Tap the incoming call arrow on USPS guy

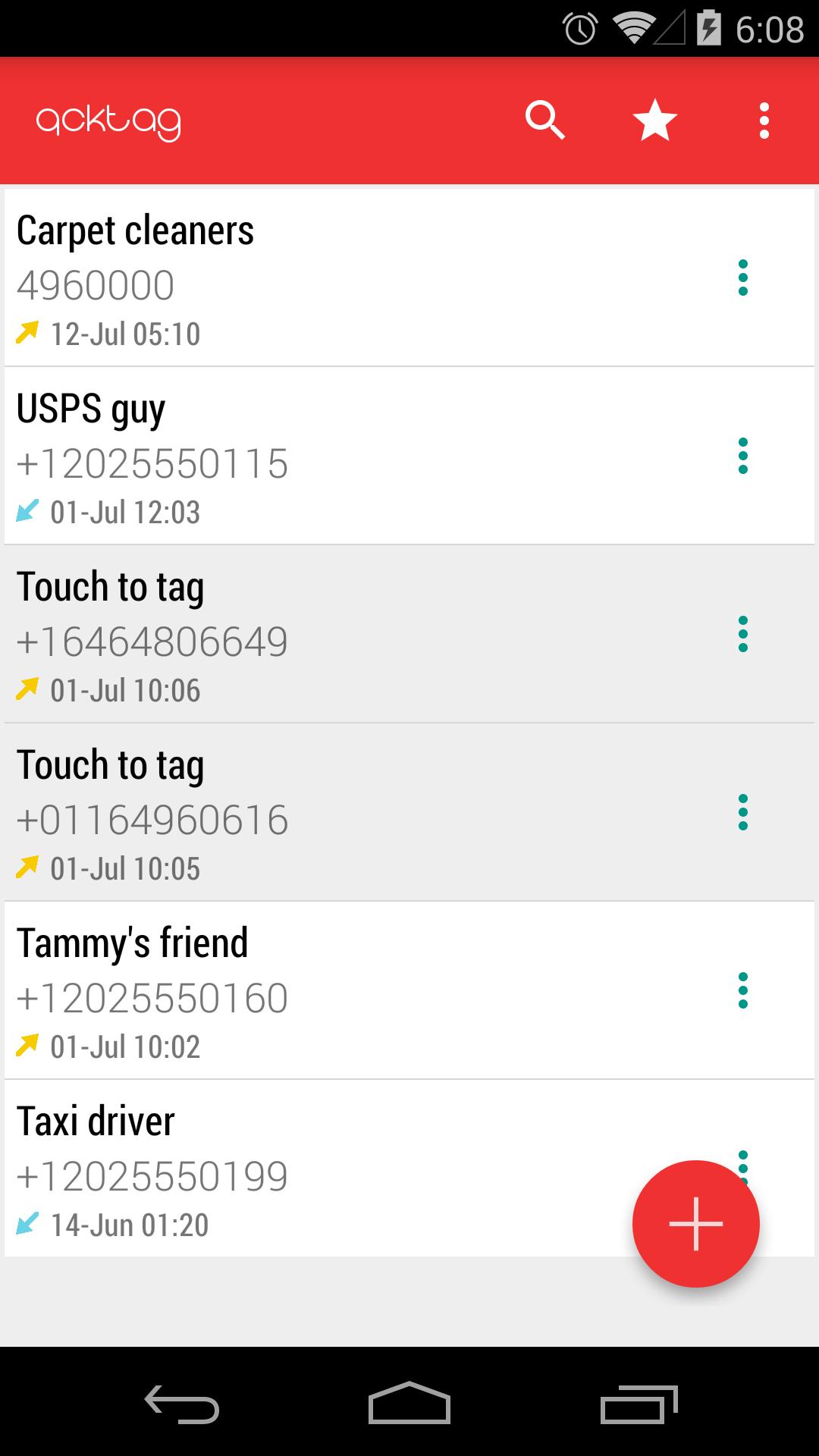(29, 510)
